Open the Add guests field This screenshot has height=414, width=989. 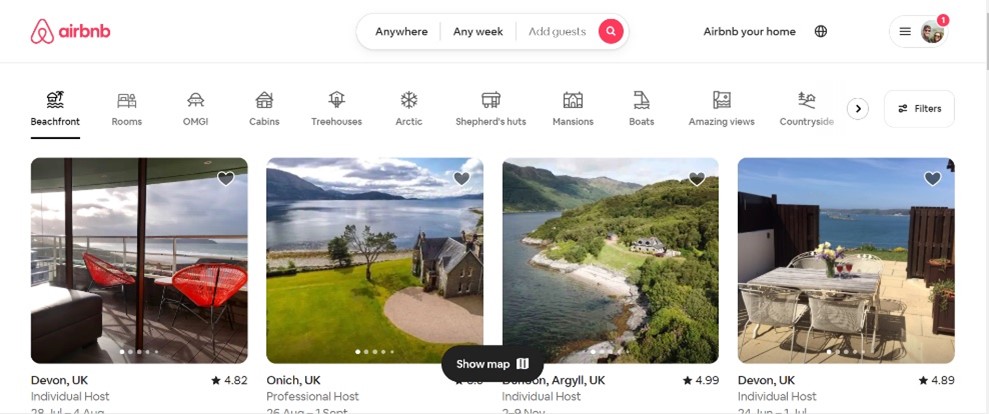click(556, 32)
